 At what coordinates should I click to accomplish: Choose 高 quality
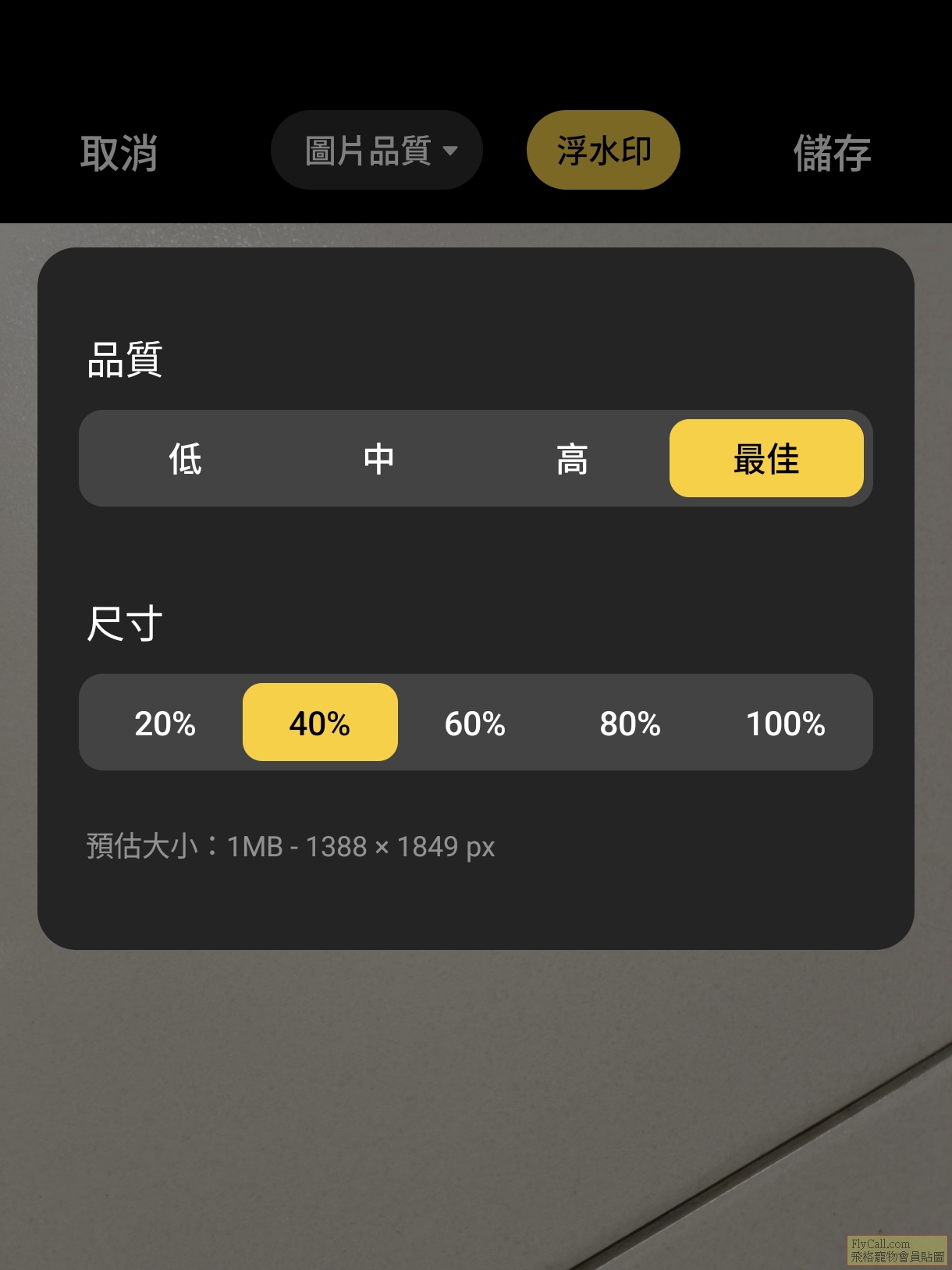(x=572, y=459)
